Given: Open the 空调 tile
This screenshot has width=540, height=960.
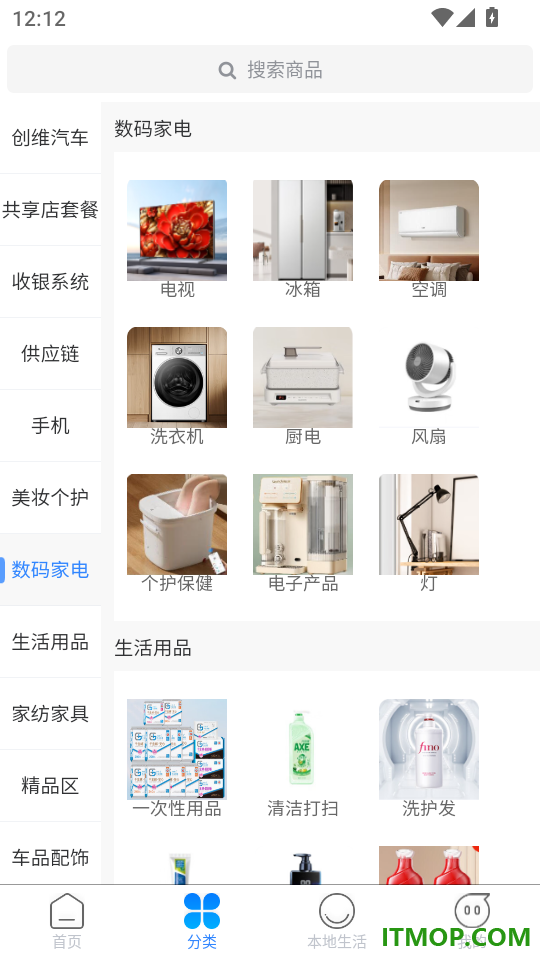Looking at the screenshot, I should [x=429, y=239].
